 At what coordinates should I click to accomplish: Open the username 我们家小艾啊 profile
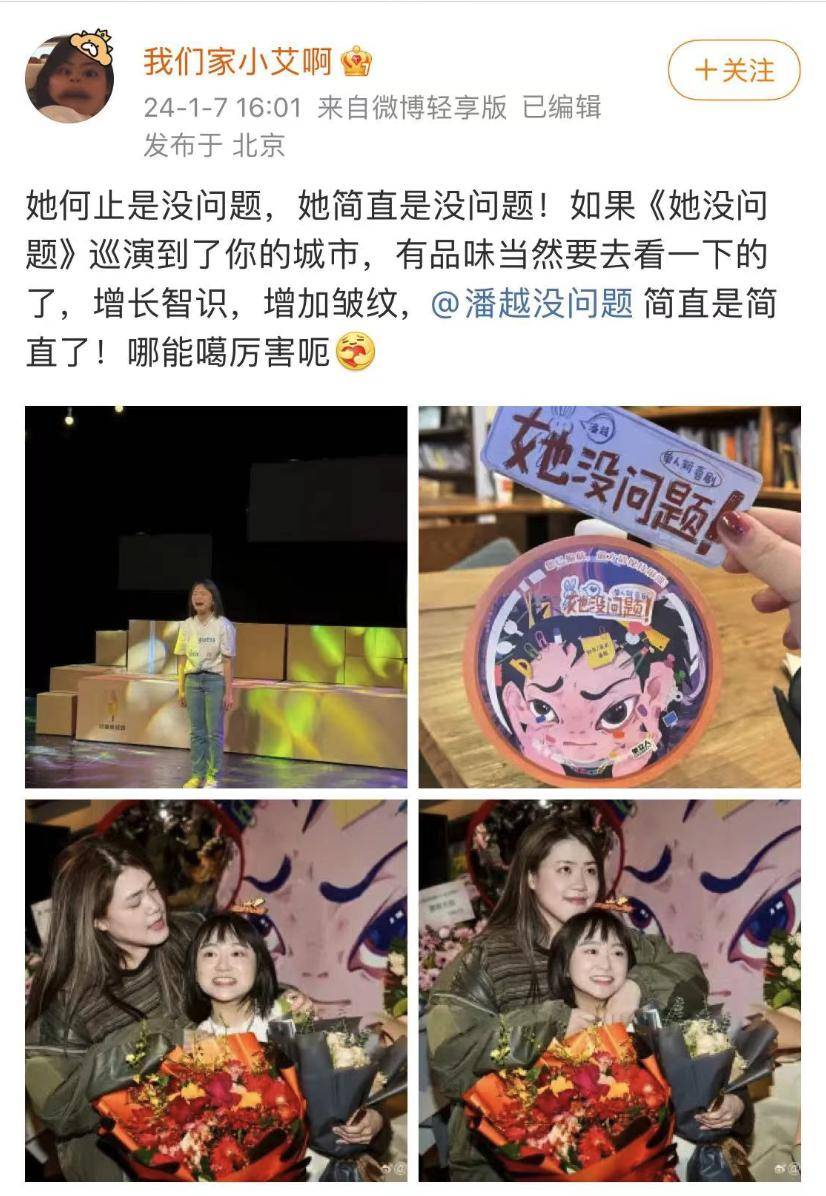237,61
